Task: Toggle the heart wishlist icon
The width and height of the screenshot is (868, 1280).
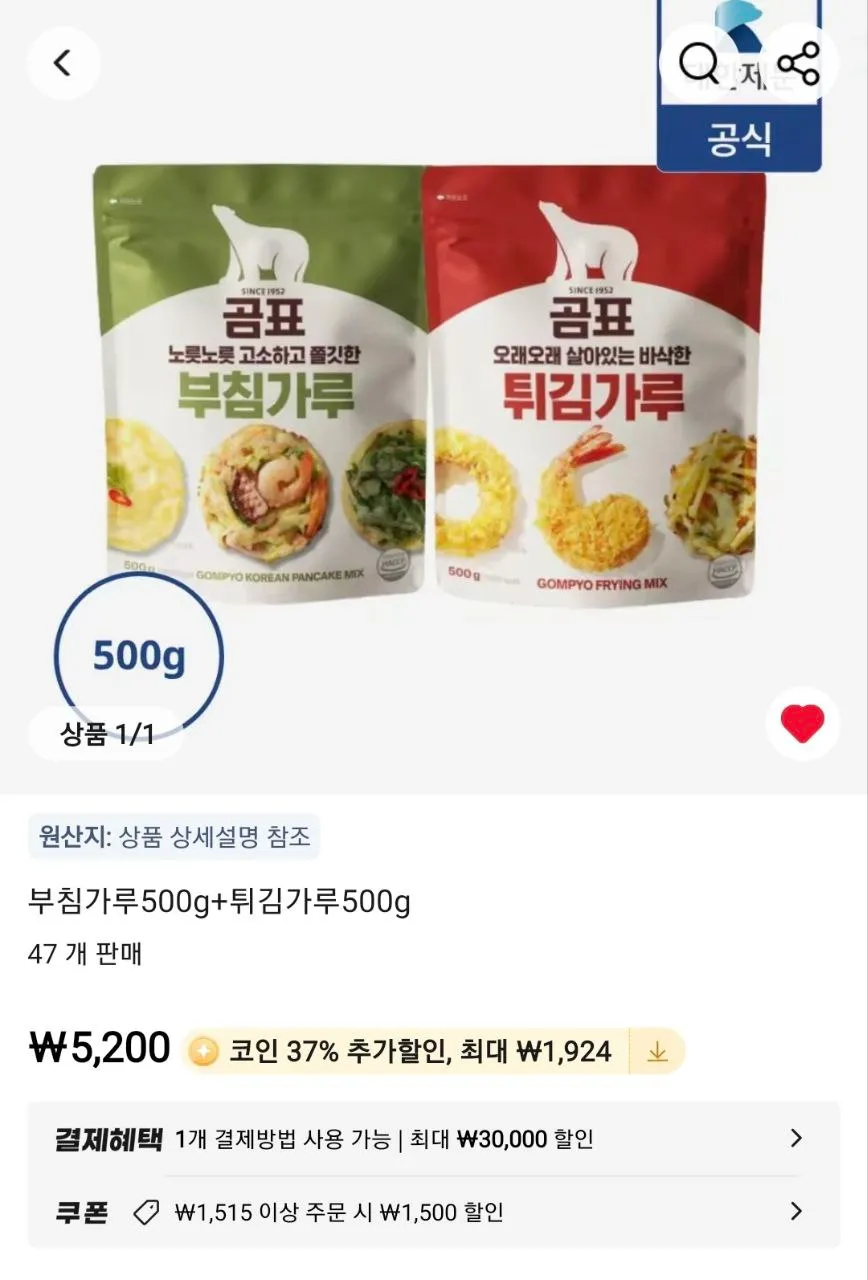Action: click(802, 723)
